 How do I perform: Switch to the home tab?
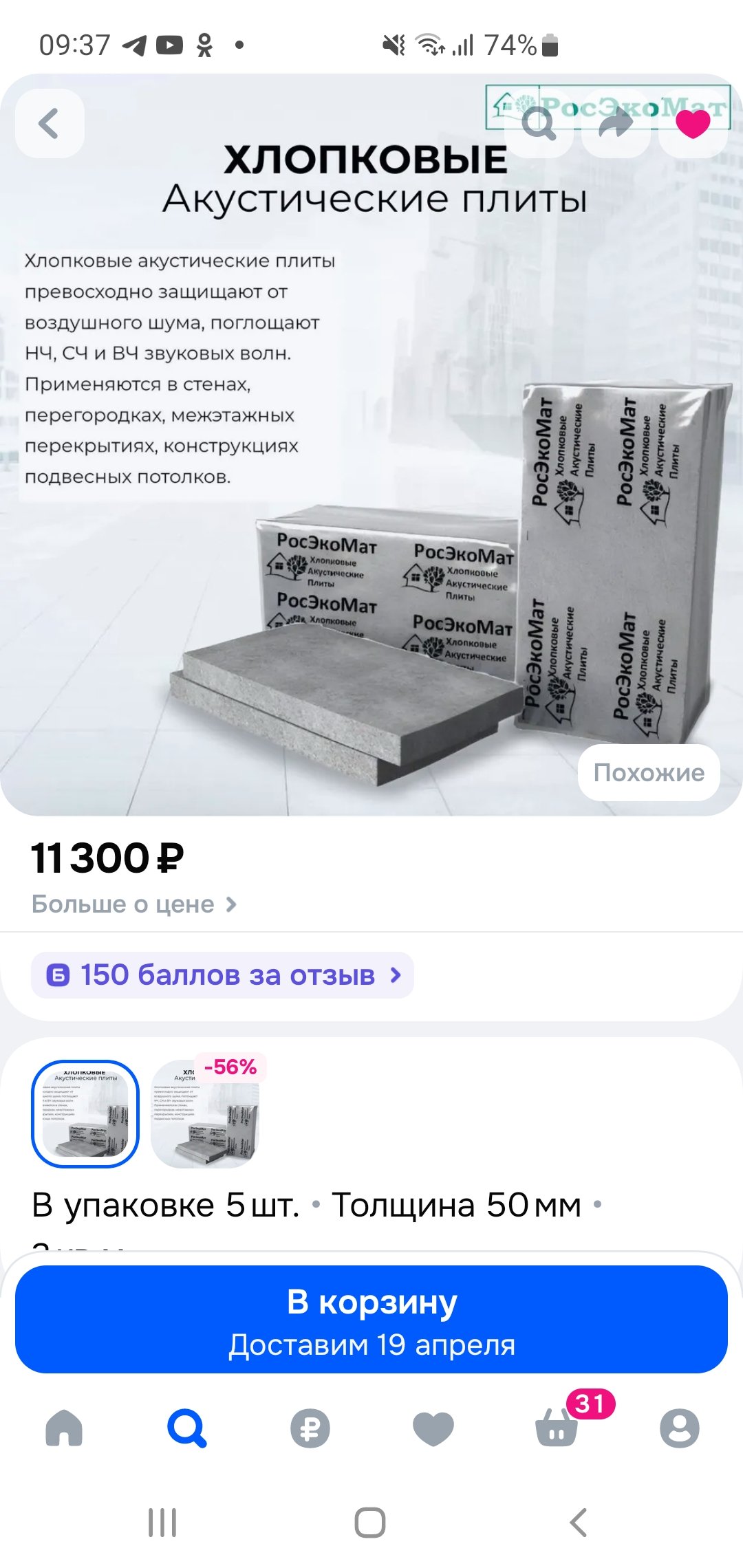64,1428
